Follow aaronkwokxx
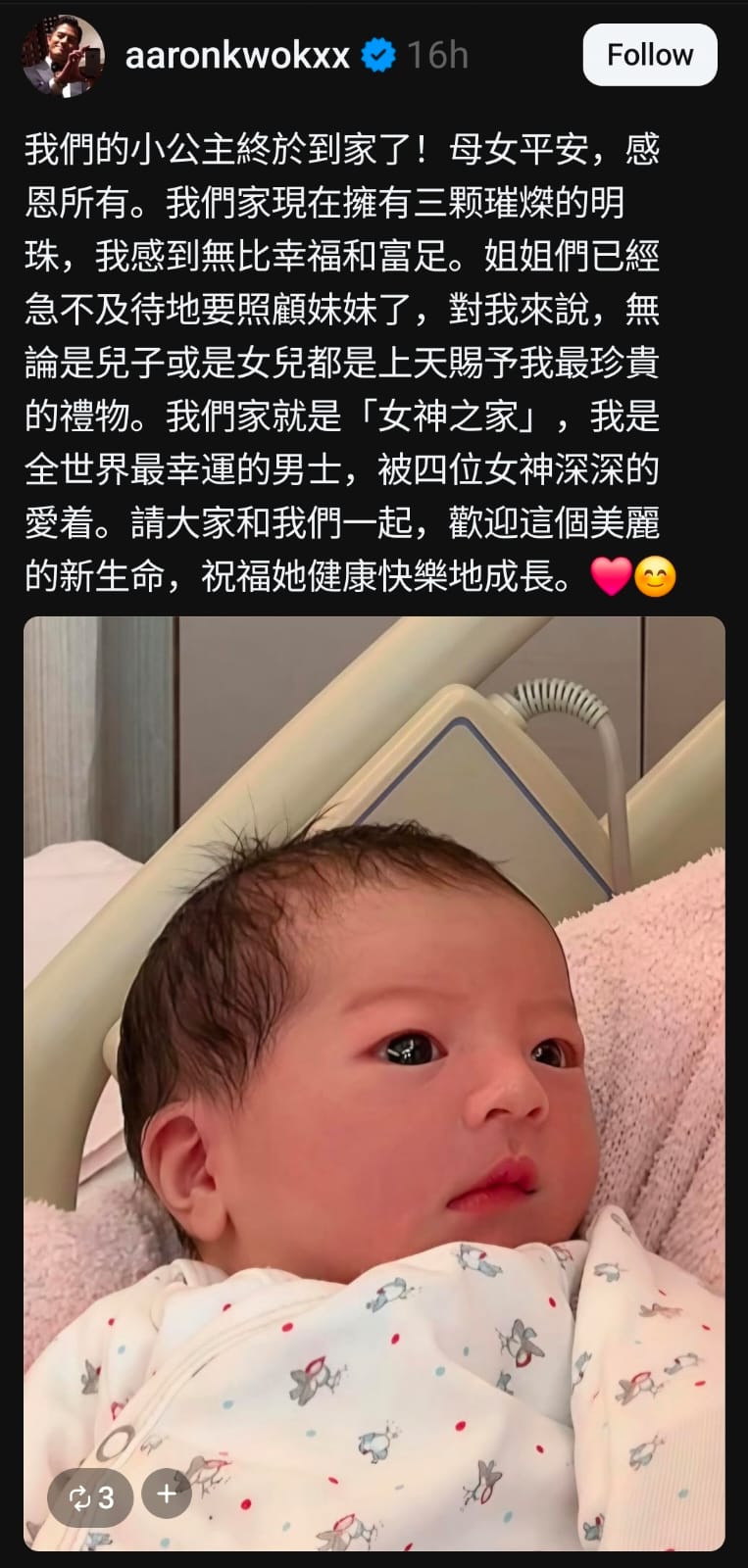The width and height of the screenshot is (748, 1568). tap(649, 55)
